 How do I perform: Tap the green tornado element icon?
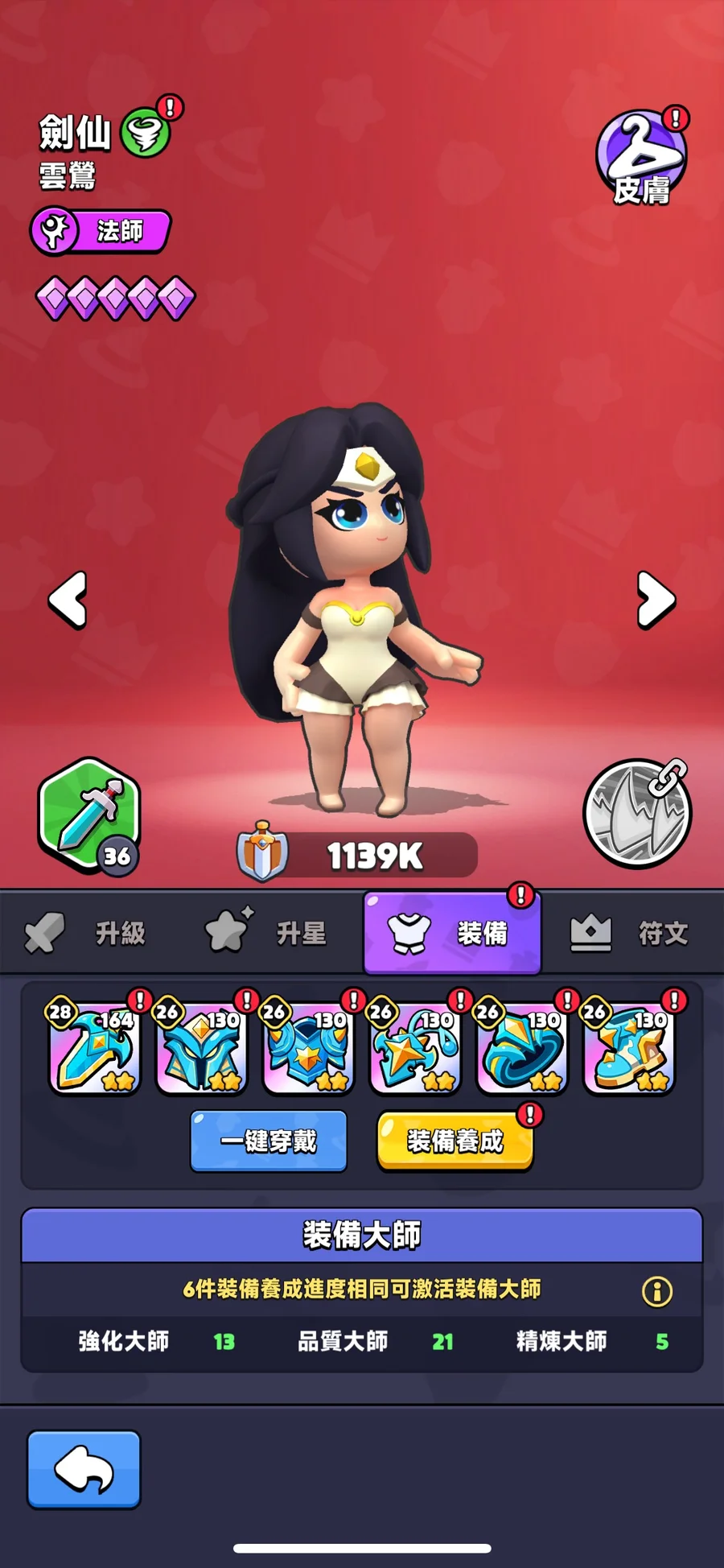pyautogui.click(x=146, y=133)
